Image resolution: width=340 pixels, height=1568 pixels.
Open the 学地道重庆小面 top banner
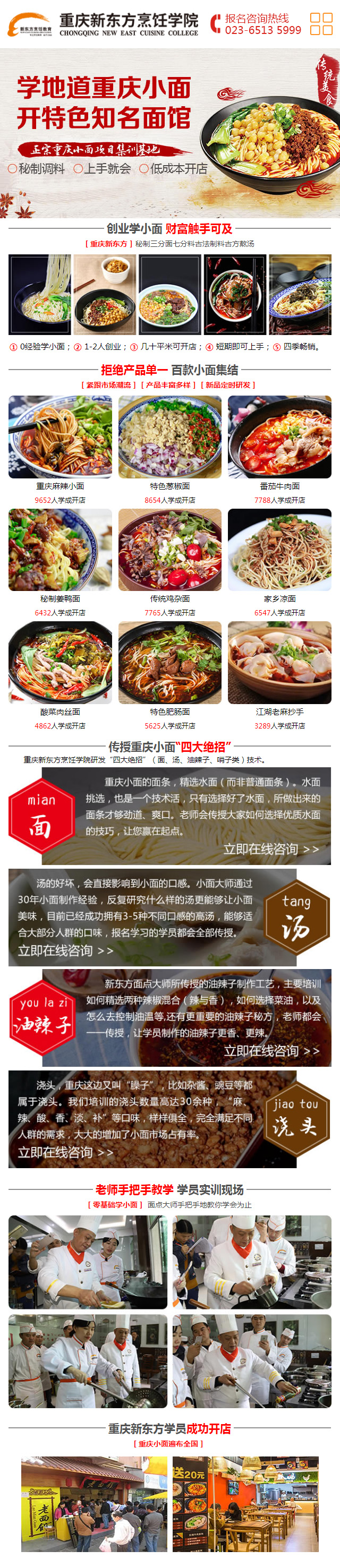170,133
